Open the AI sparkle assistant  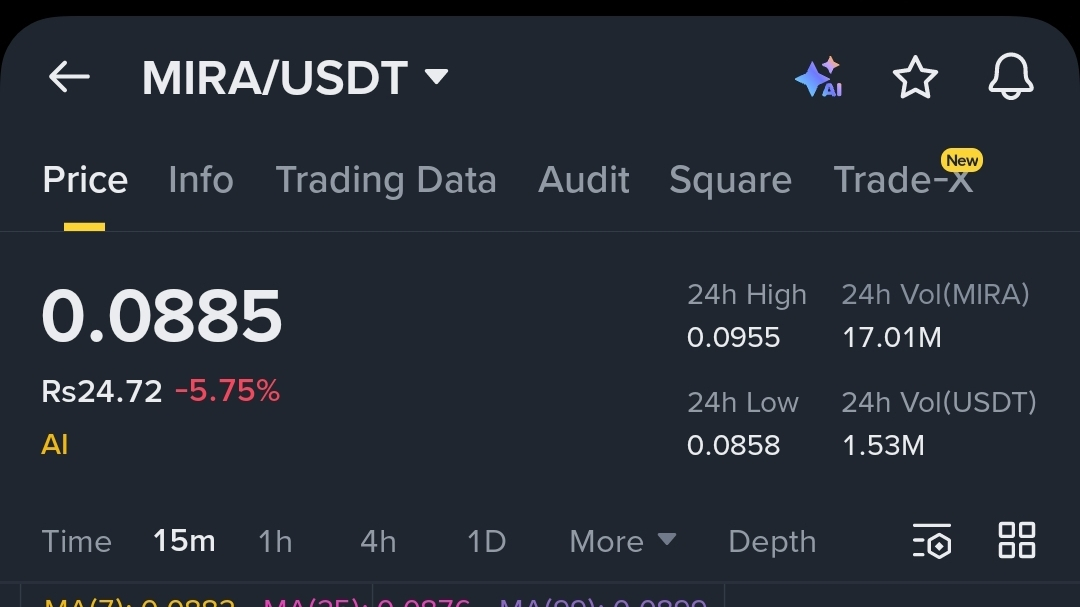point(819,77)
